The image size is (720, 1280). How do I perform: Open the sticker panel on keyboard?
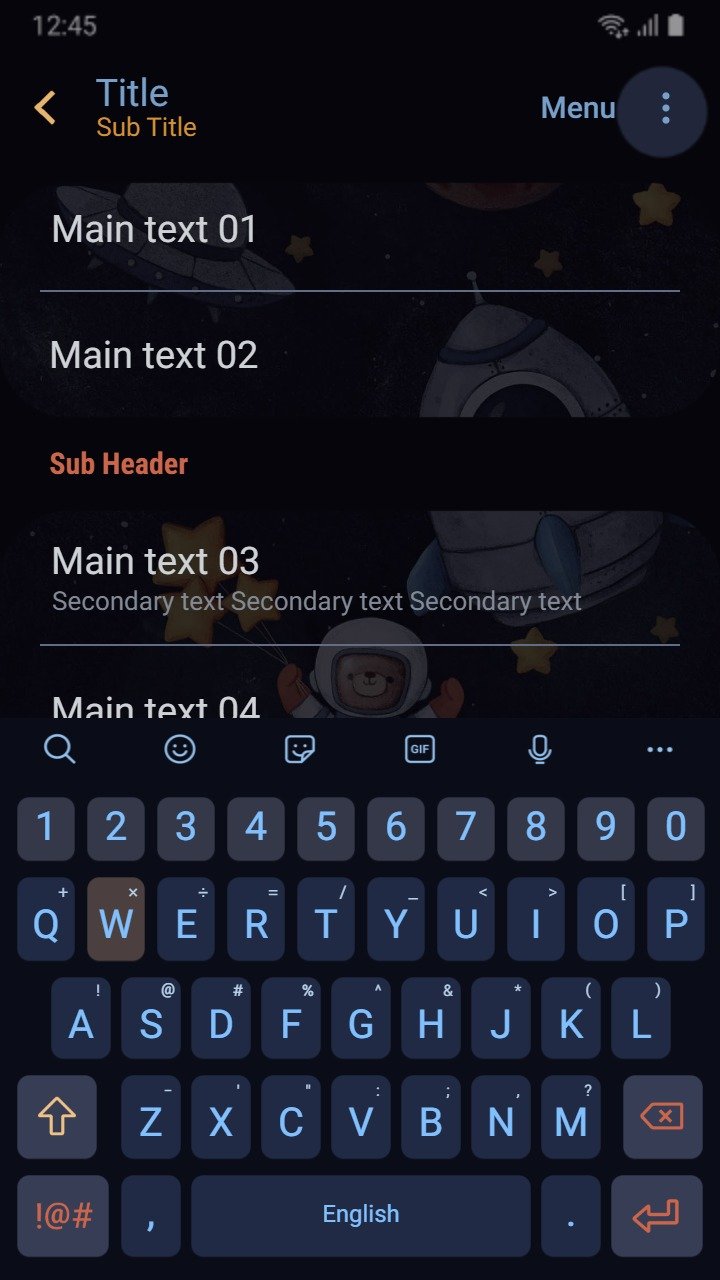click(300, 748)
